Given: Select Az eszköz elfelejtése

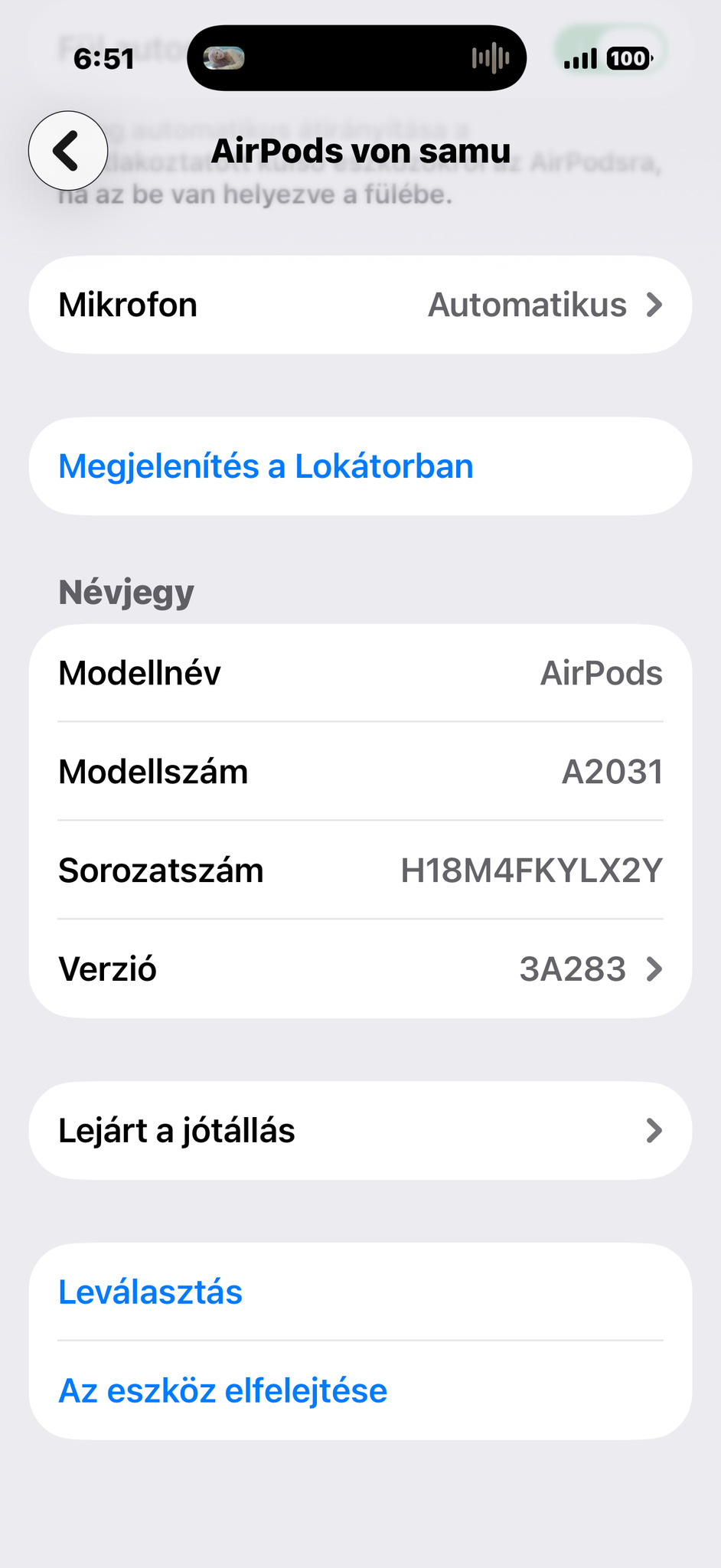Looking at the screenshot, I should (223, 1391).
